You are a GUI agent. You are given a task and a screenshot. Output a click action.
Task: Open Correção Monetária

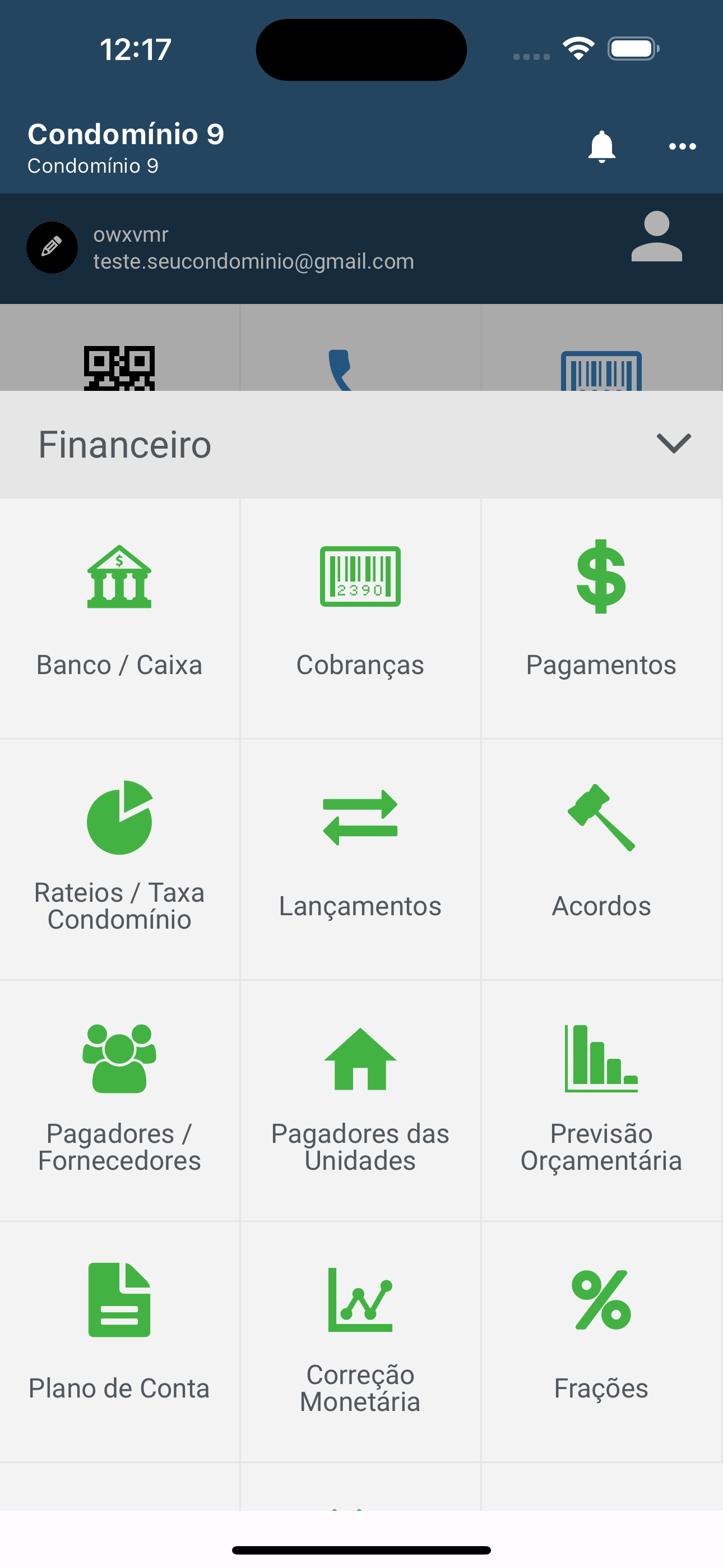360,1341
